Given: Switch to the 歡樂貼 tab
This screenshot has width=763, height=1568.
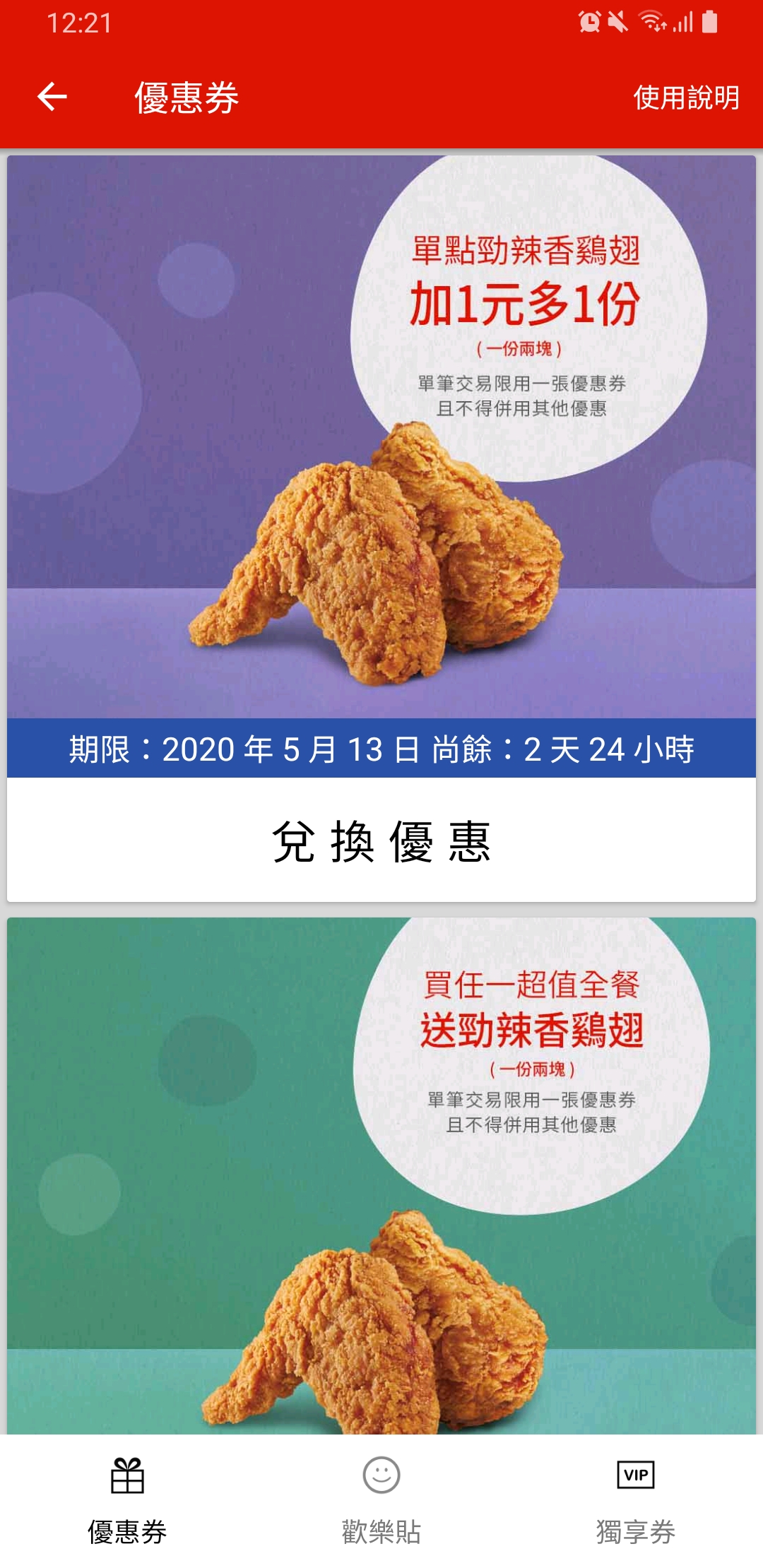Looking at the screenshot, I should [x=381, y=1502].
